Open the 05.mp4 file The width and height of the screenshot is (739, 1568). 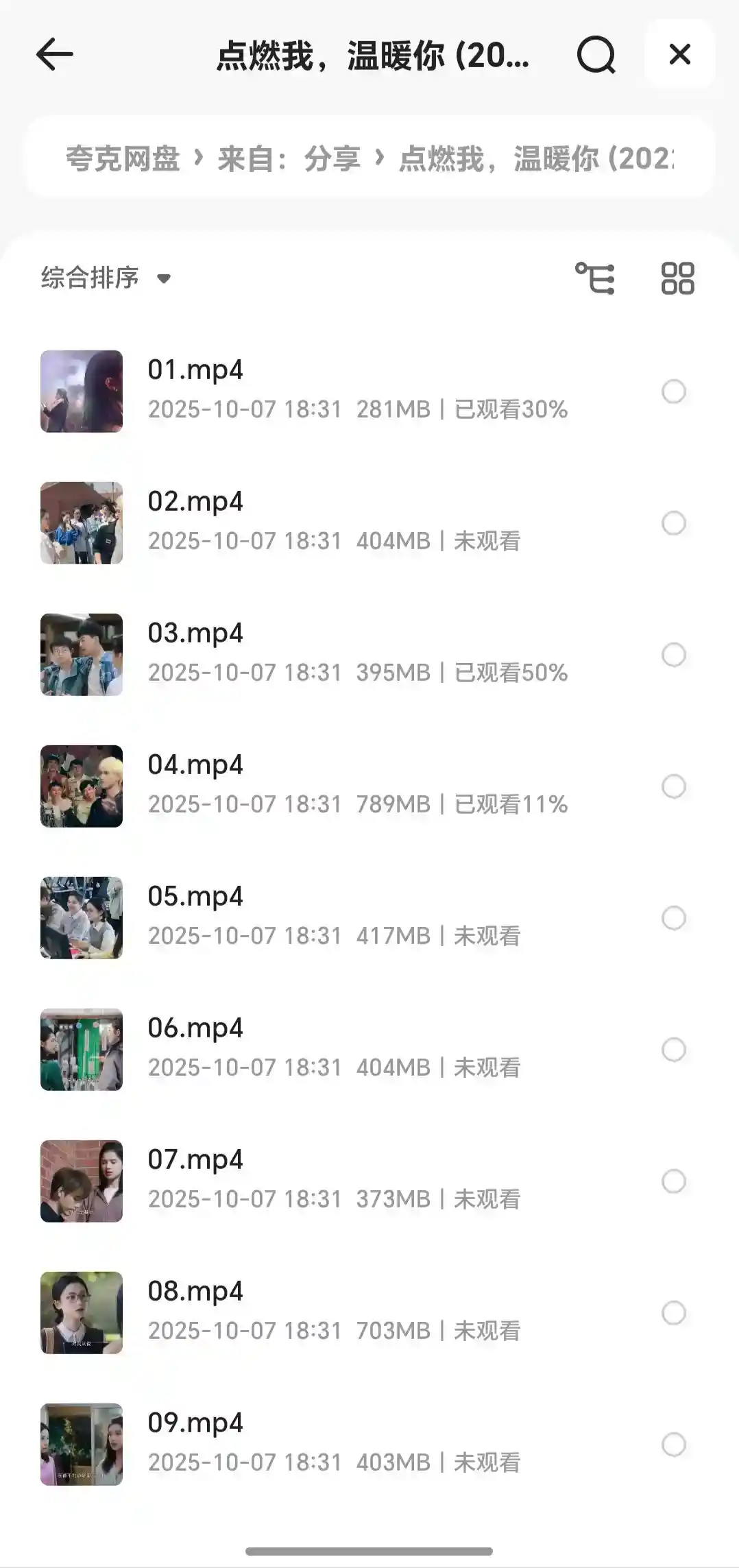click(195, 897)
